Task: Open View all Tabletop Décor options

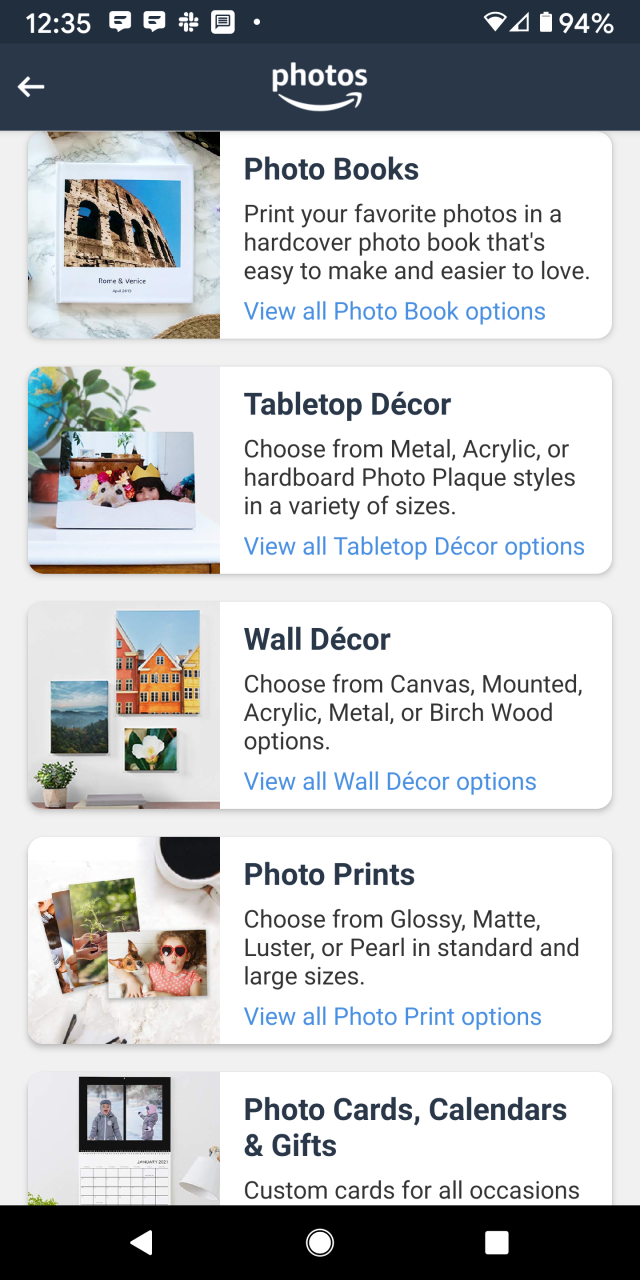Action: (x=414, y=546)
